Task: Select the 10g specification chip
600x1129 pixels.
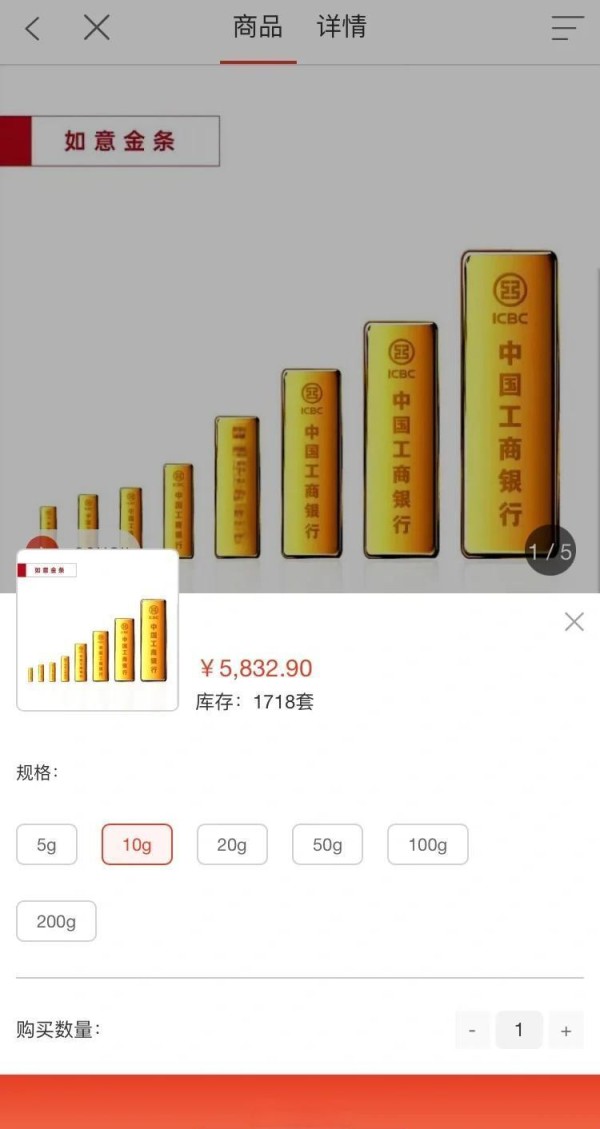Action: click(x=137, y=845)
